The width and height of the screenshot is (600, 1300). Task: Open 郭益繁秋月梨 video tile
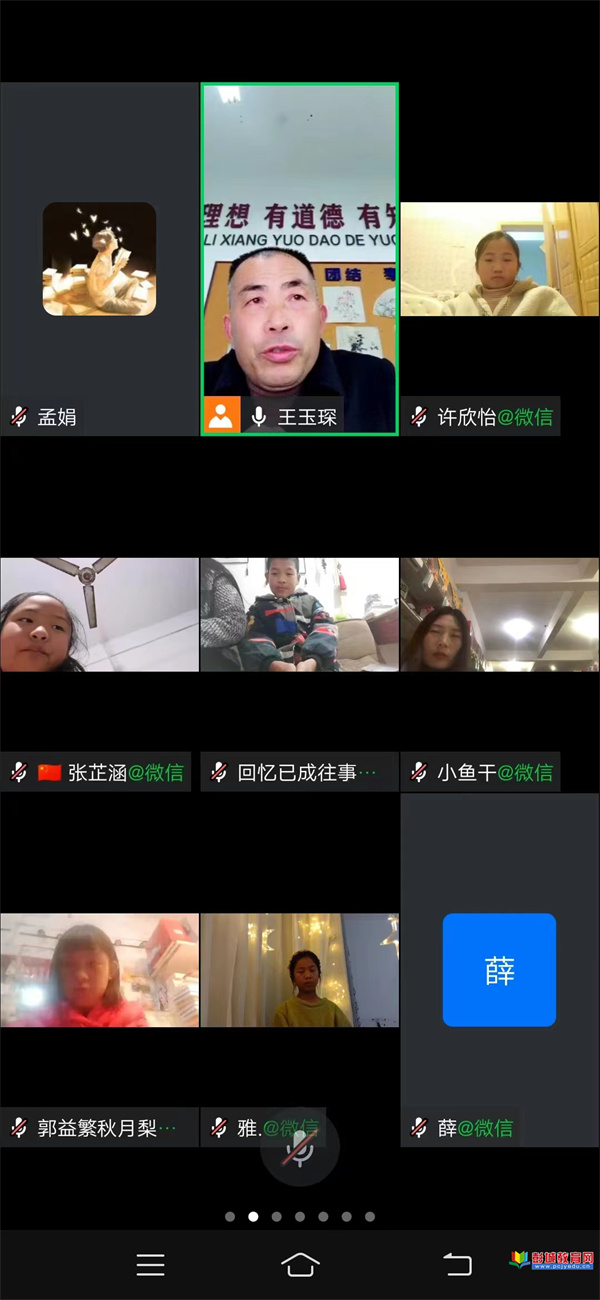pos(99,969)
